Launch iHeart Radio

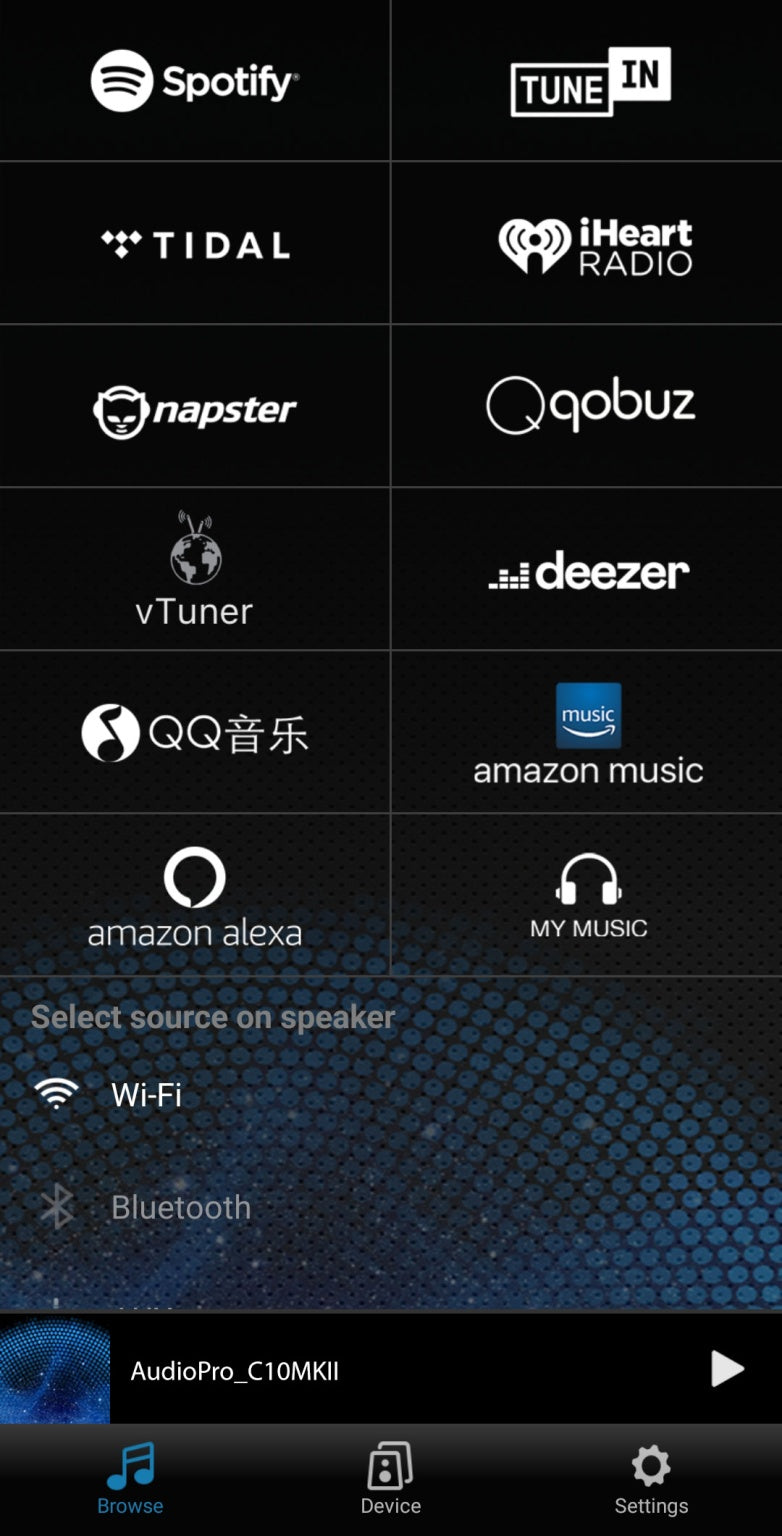click(x=588, y=244)
